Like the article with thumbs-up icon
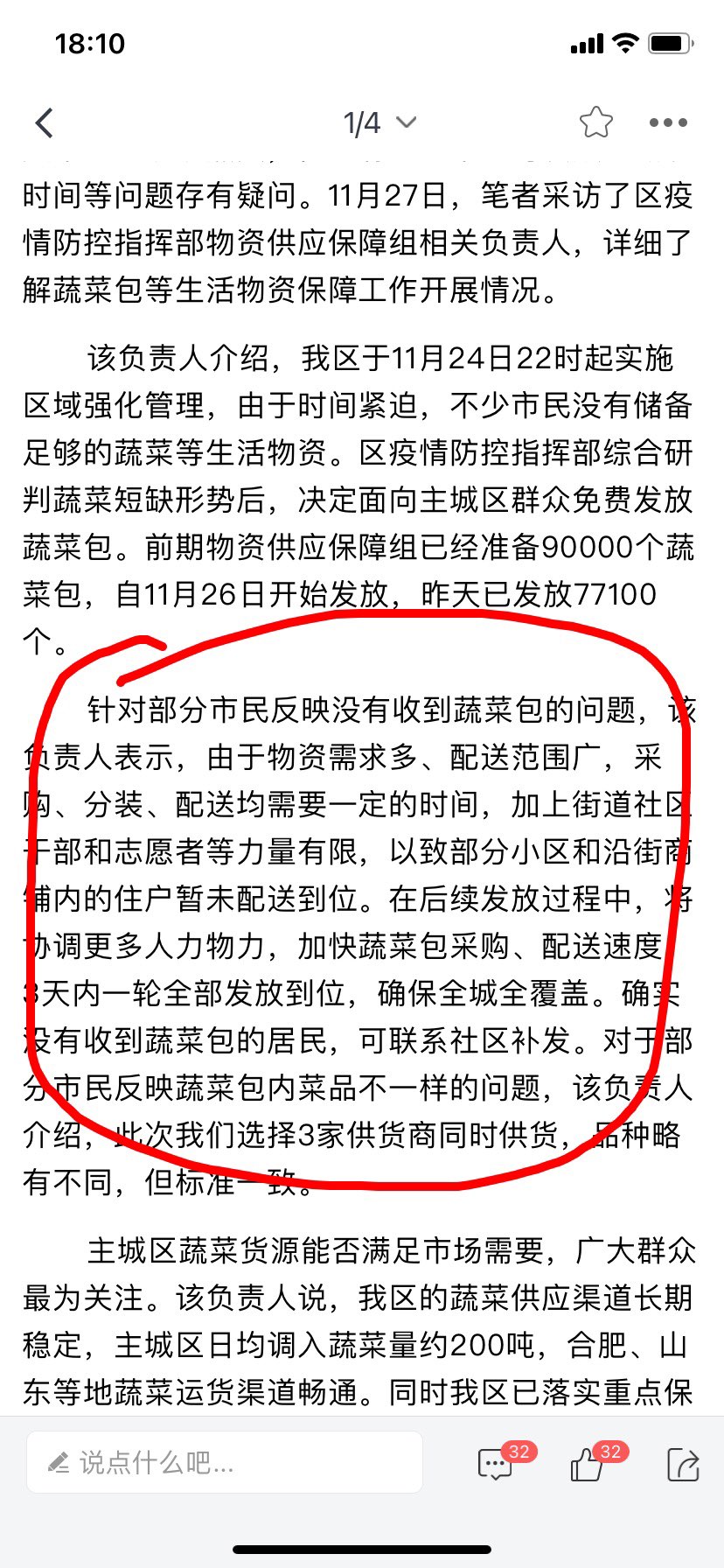This screenshot has height=1568, width=724. click(x=587, y=1464)
